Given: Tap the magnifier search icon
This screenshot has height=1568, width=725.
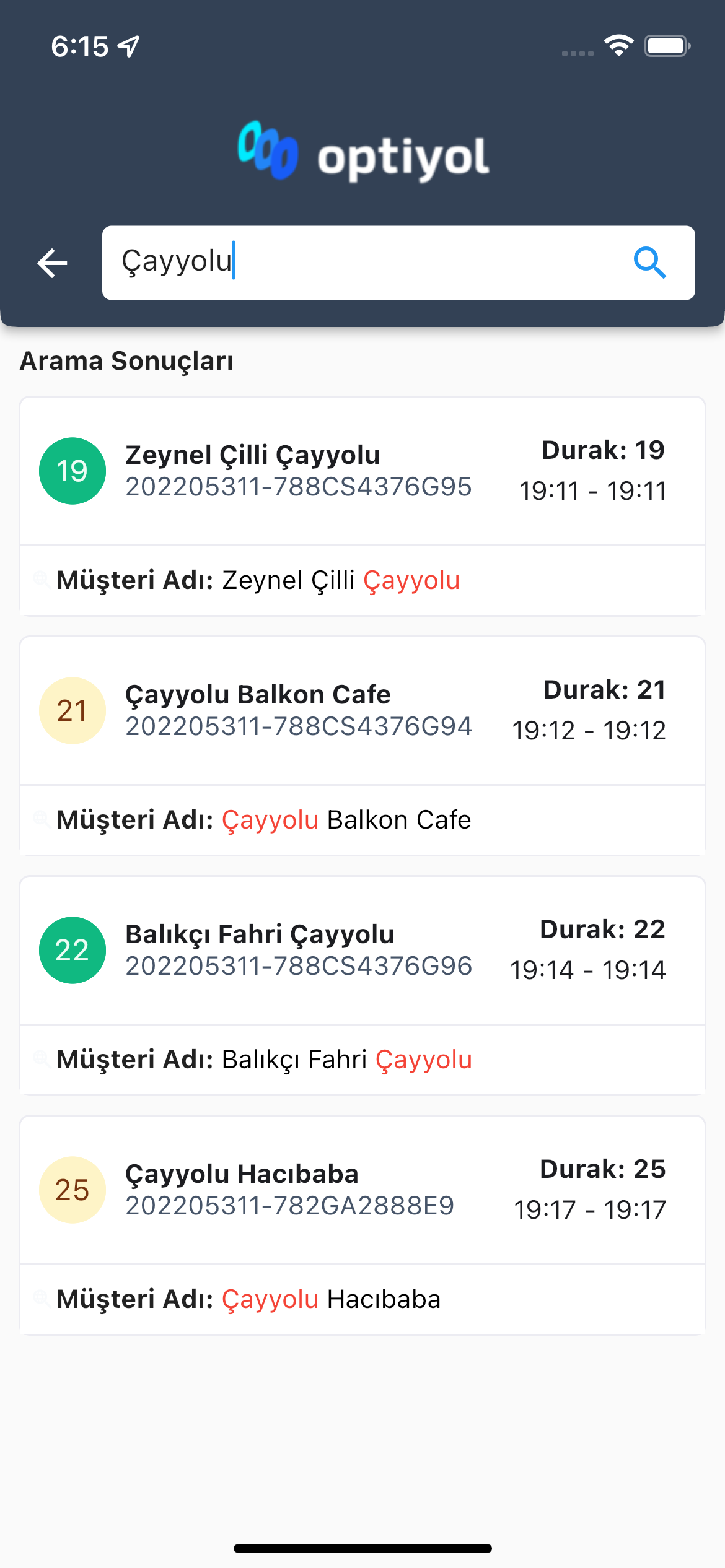Looking at the screenshot, I should [649, 263].
